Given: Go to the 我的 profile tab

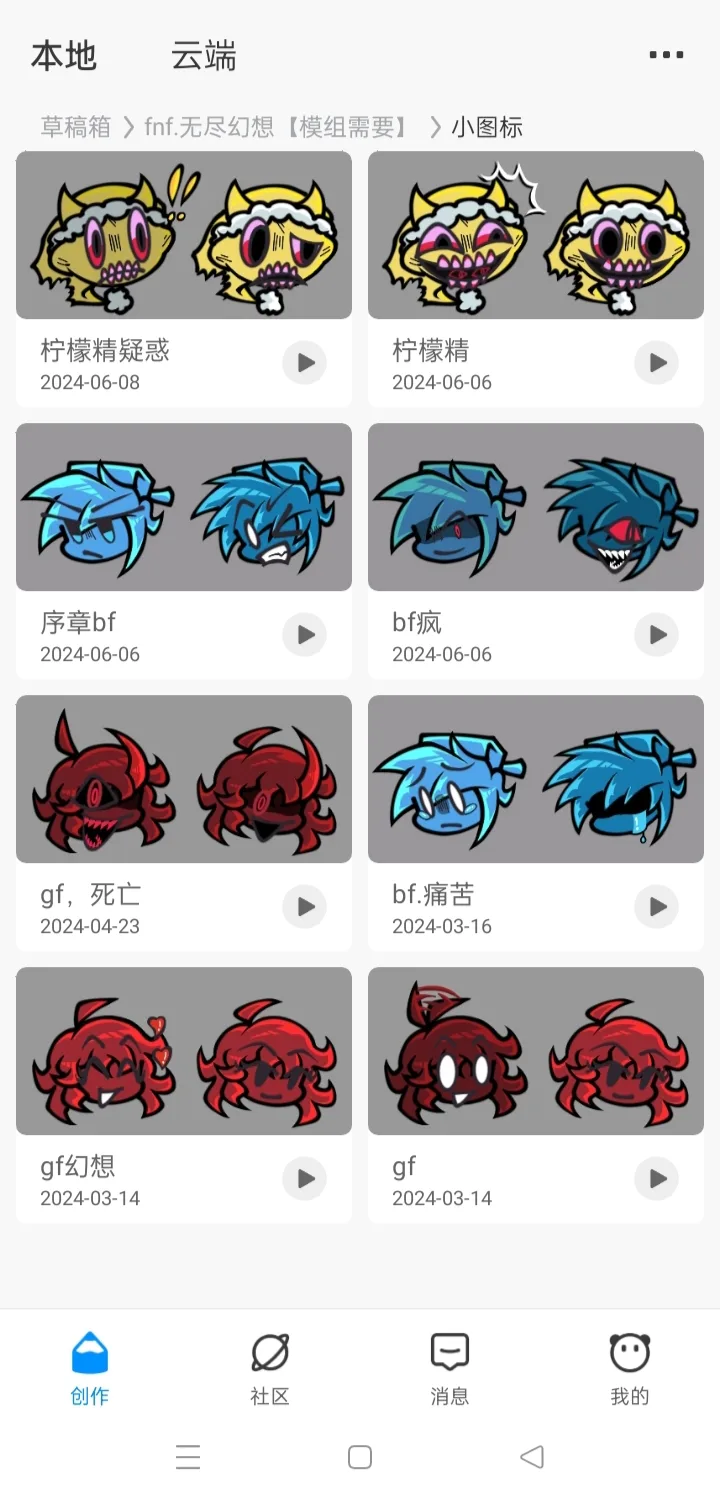Looking at the screenshot, I should click(630, 1367).
